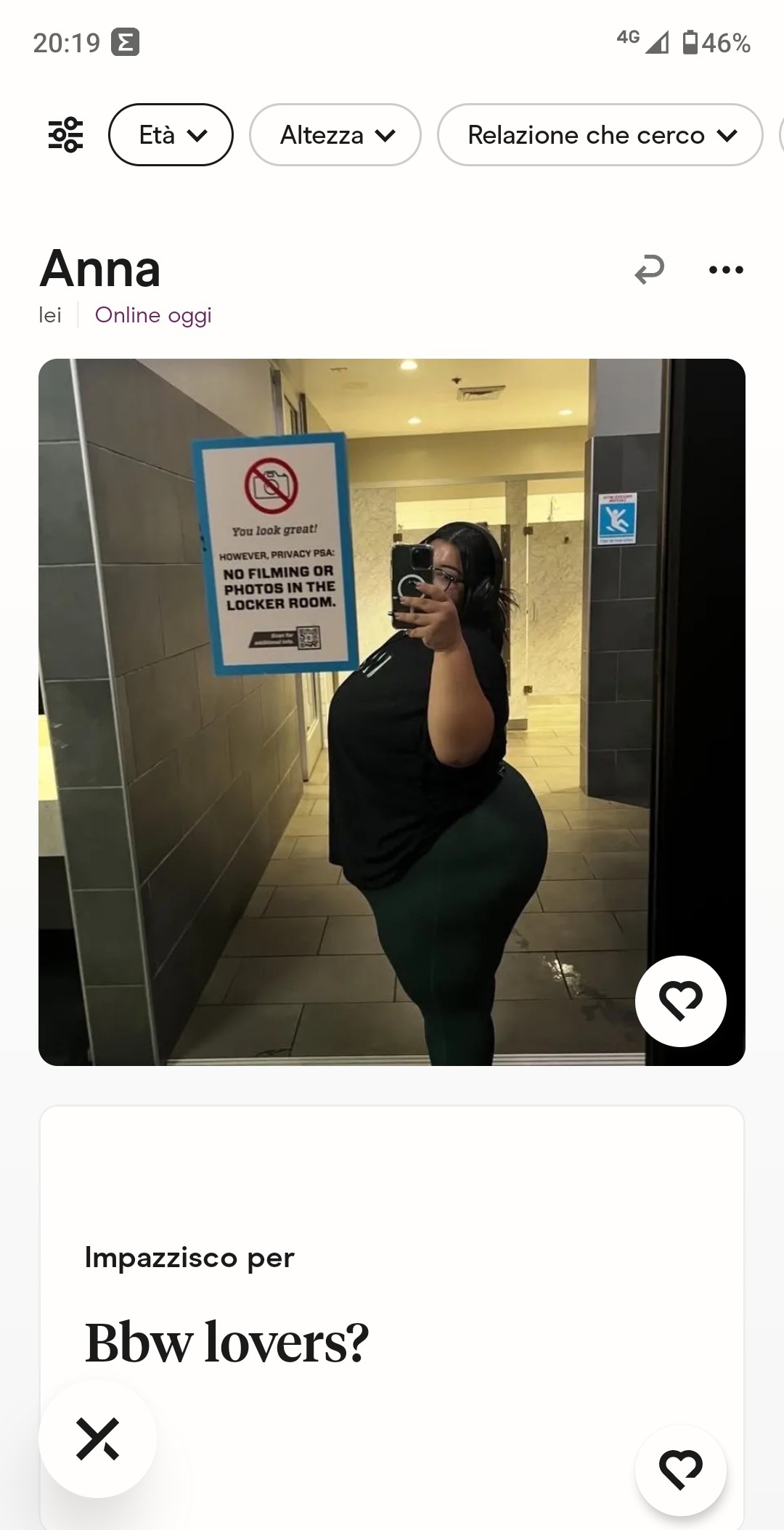Open the three-dot overflow menu for Anna

point(726,269)
